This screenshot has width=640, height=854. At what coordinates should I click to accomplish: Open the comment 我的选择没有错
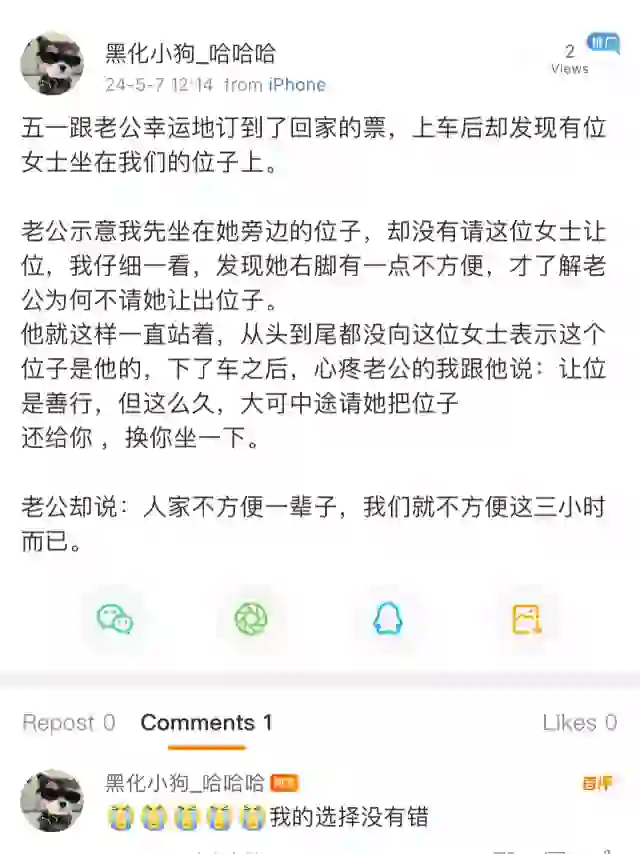pos(348,817)
